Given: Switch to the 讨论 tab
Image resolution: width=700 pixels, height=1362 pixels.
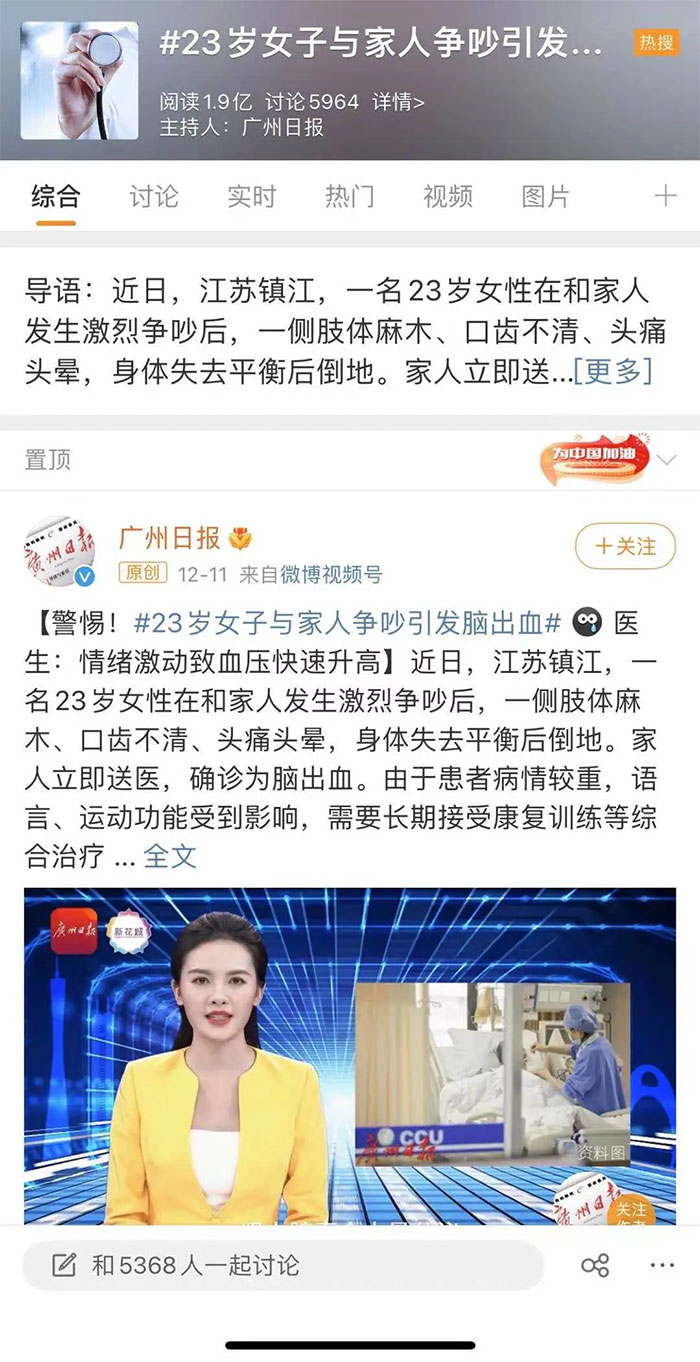Looking at the screenshot, I should tap(154, 196).
